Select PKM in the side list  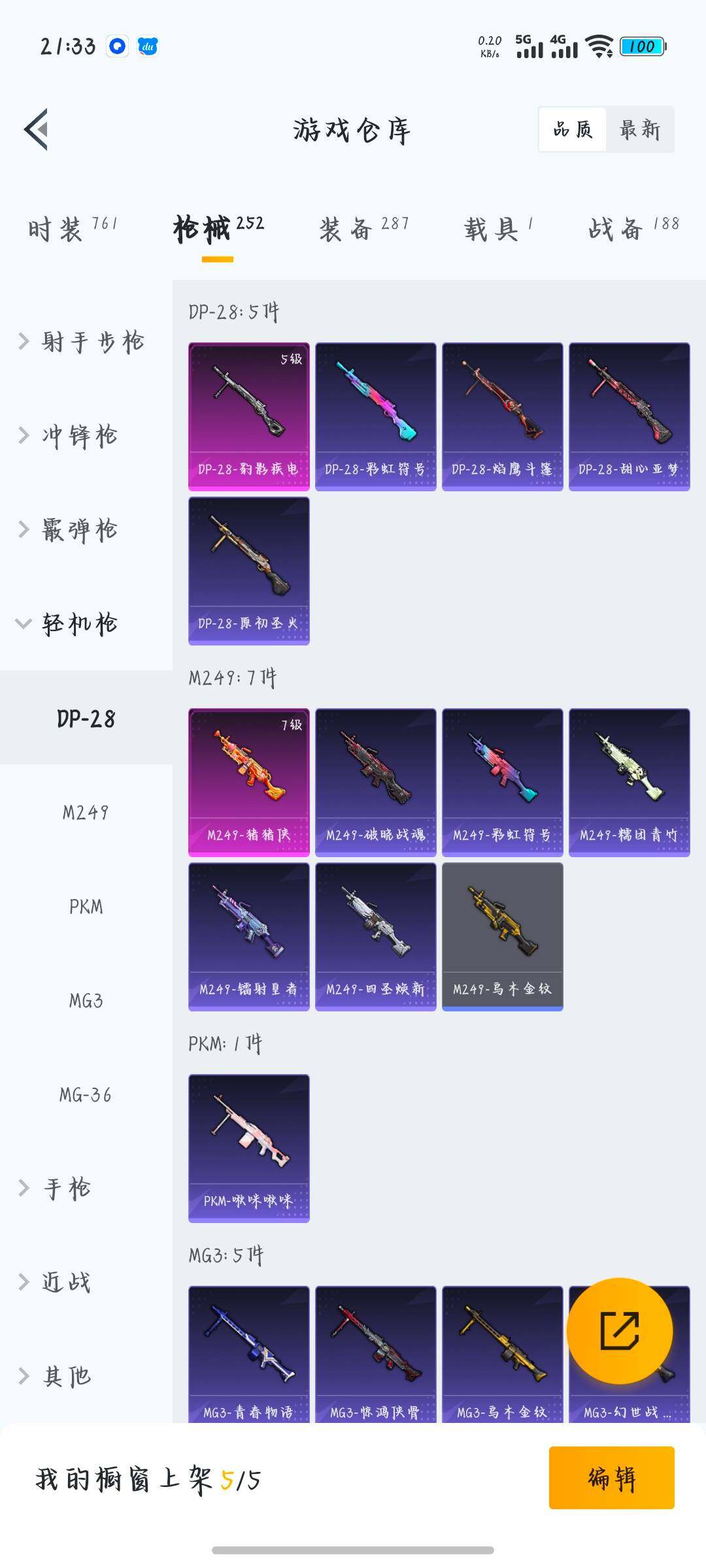click(86, 906)
